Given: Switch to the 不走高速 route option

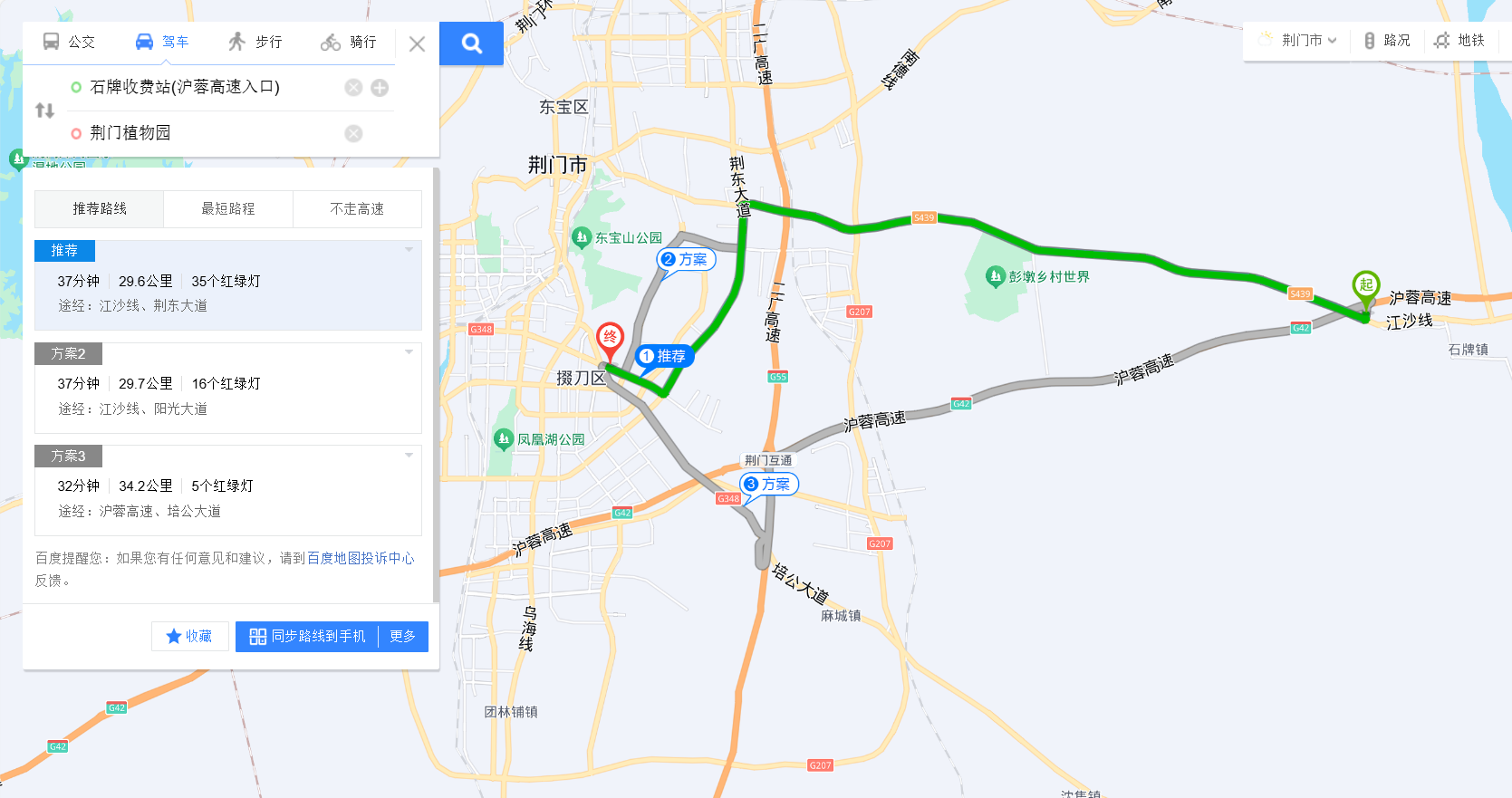Looking at the screenshot, I should pyautogui.click(x=357, y=209).
